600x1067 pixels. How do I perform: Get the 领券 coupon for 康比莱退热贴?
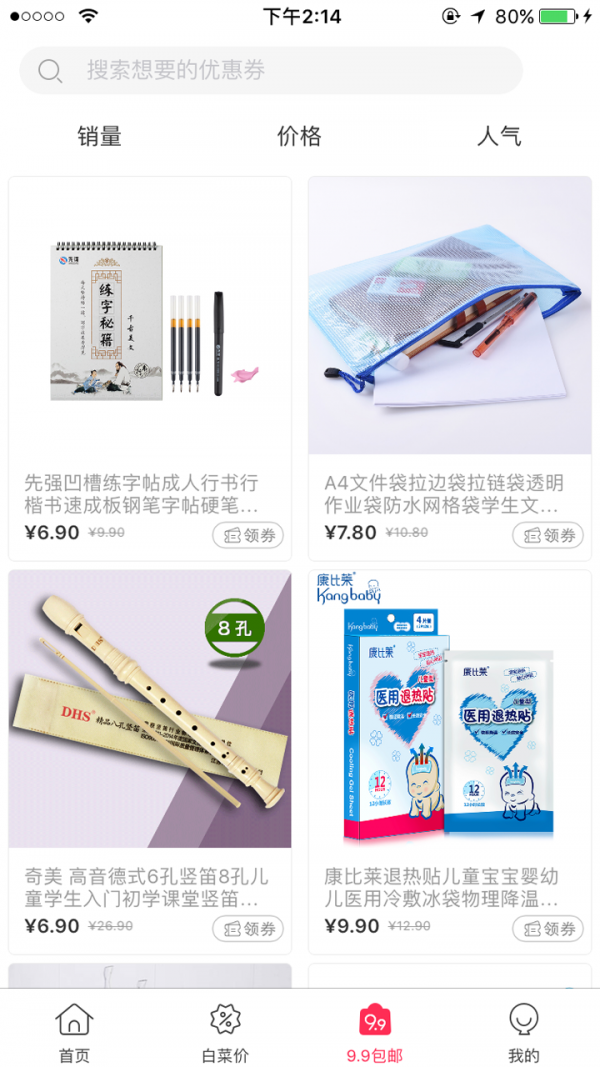tap(548, 929)
